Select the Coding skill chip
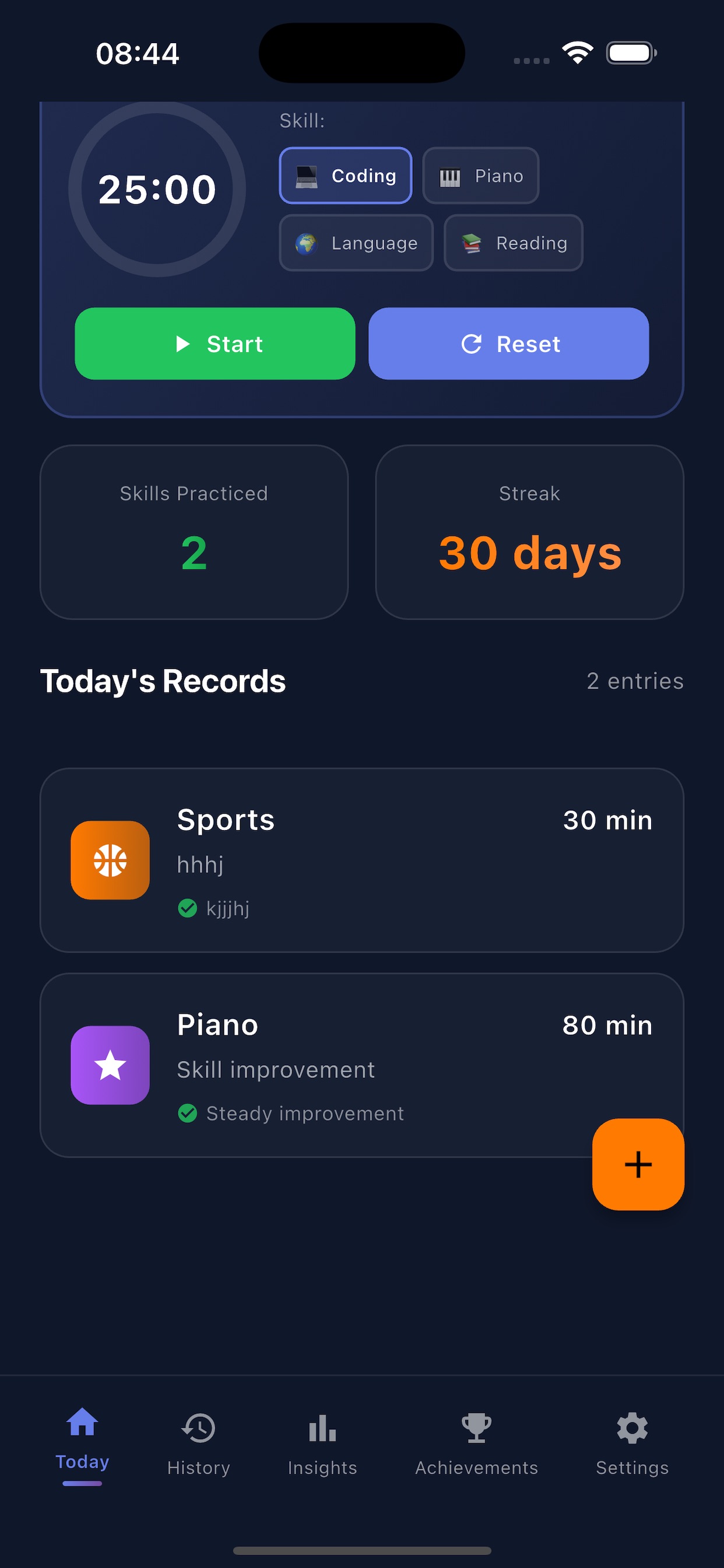 tap(345, 176)
